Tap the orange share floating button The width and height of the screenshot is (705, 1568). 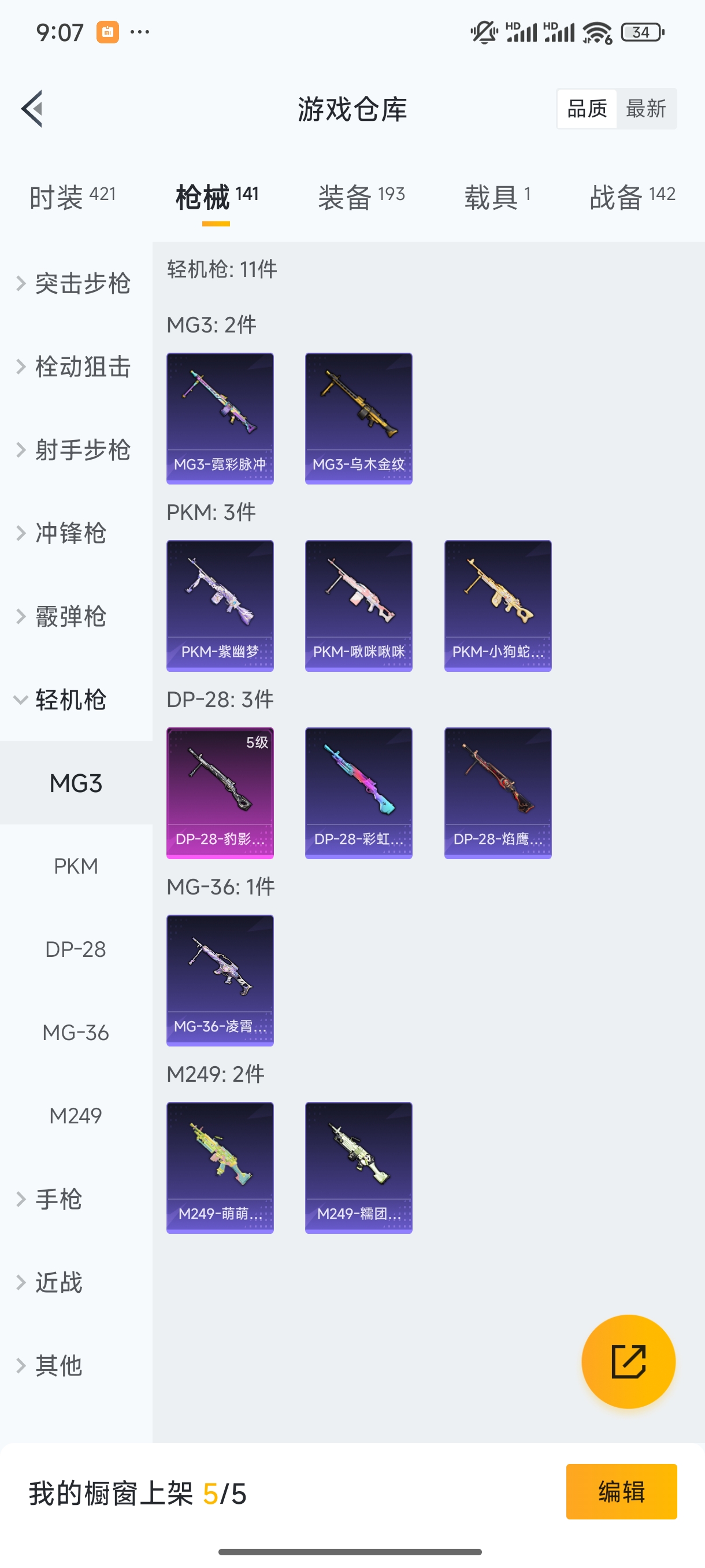coord(628,1362)
